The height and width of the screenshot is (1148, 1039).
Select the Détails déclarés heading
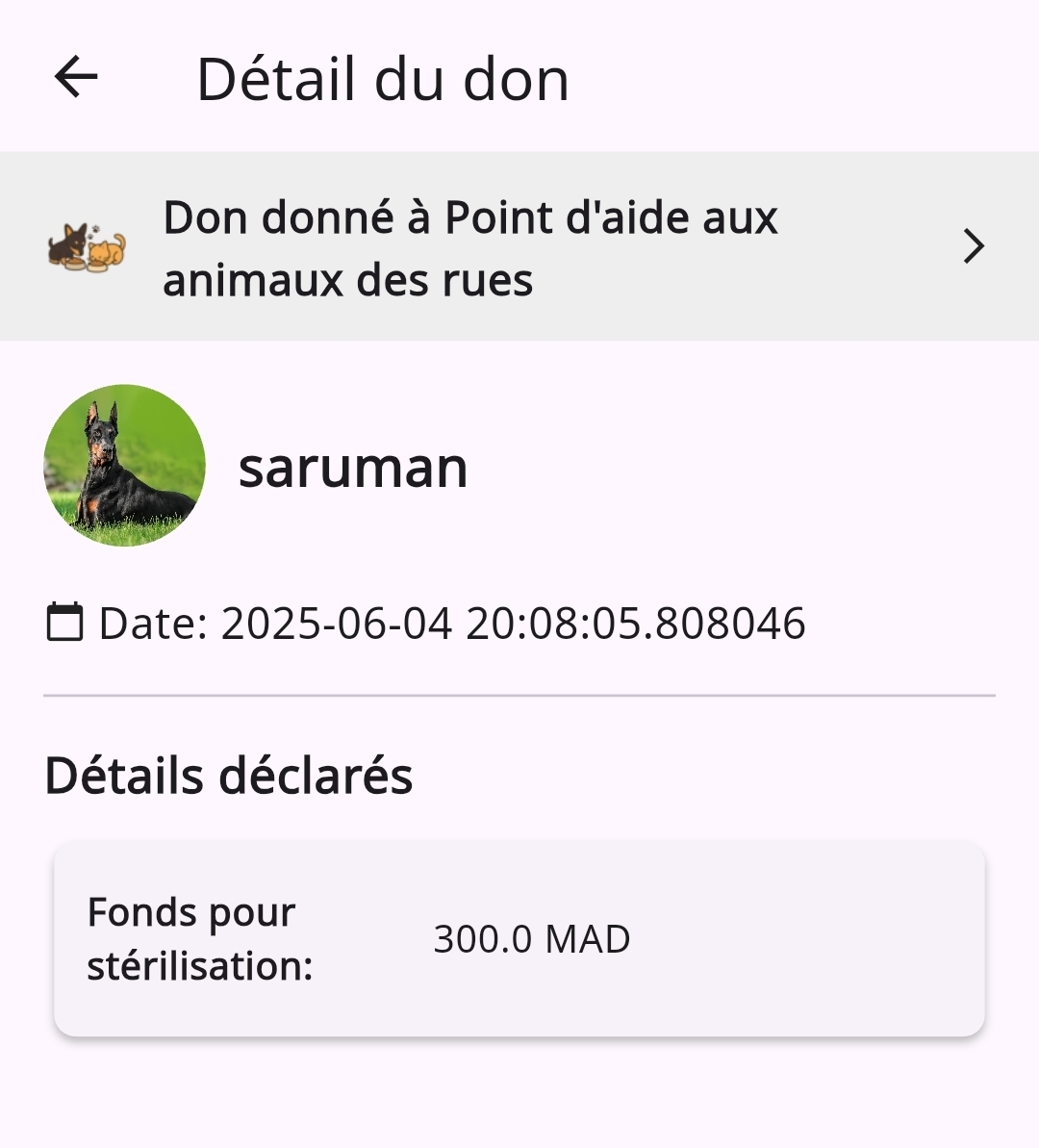point(229,777)
